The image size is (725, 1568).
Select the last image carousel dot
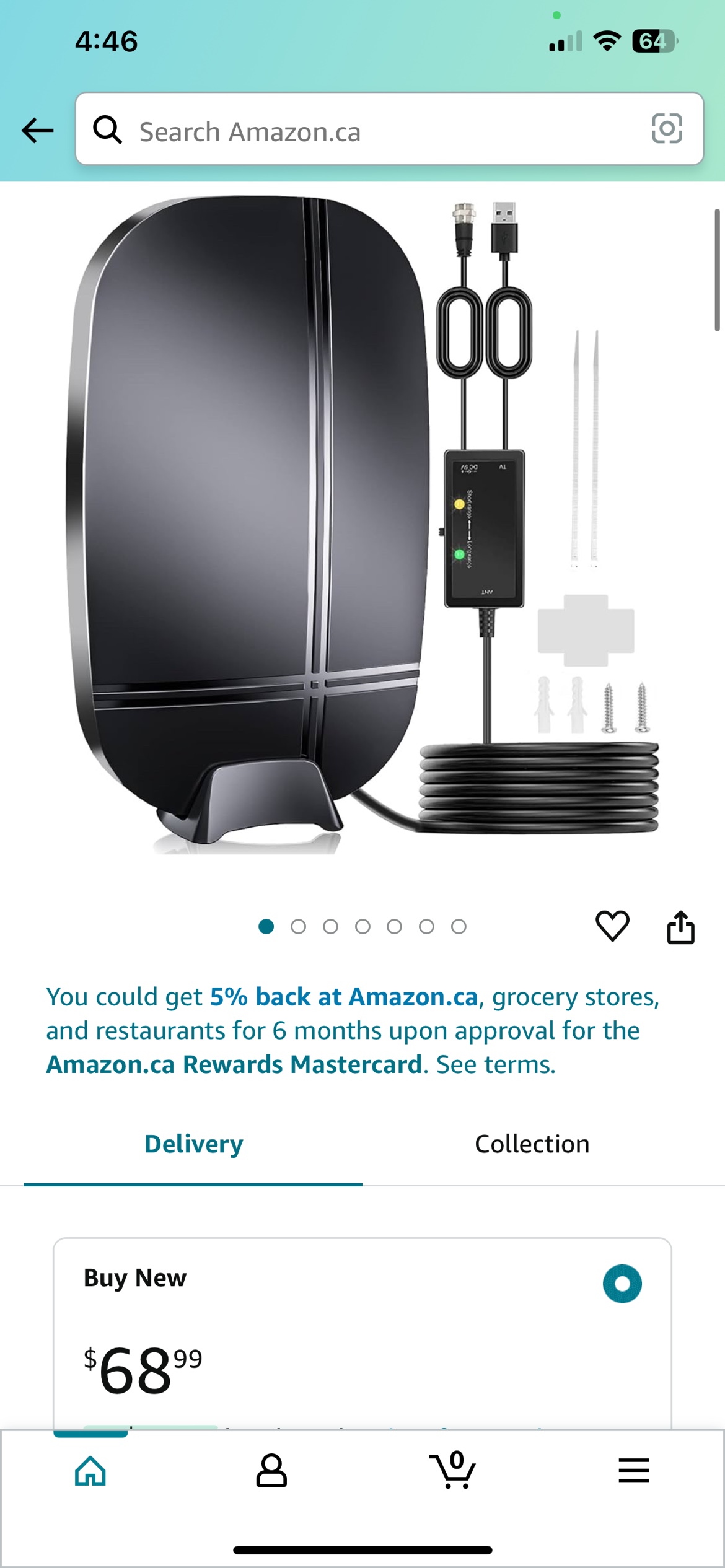click(459, 926)
